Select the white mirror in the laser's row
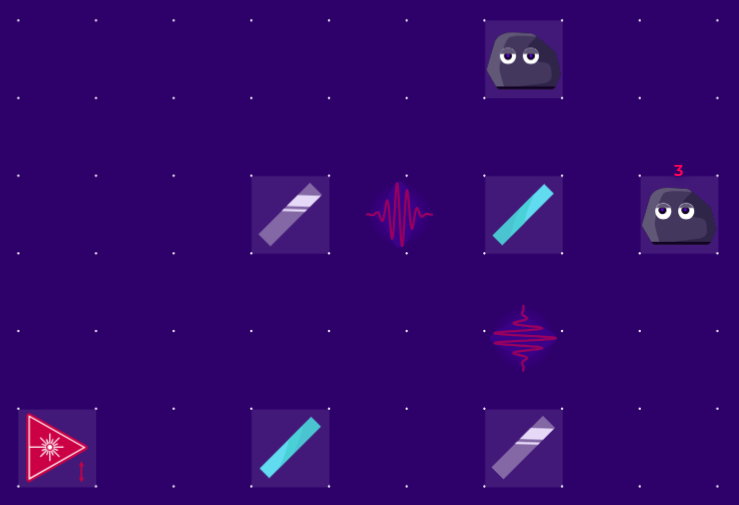The image size is (739, 505). [x=523, y=448]
